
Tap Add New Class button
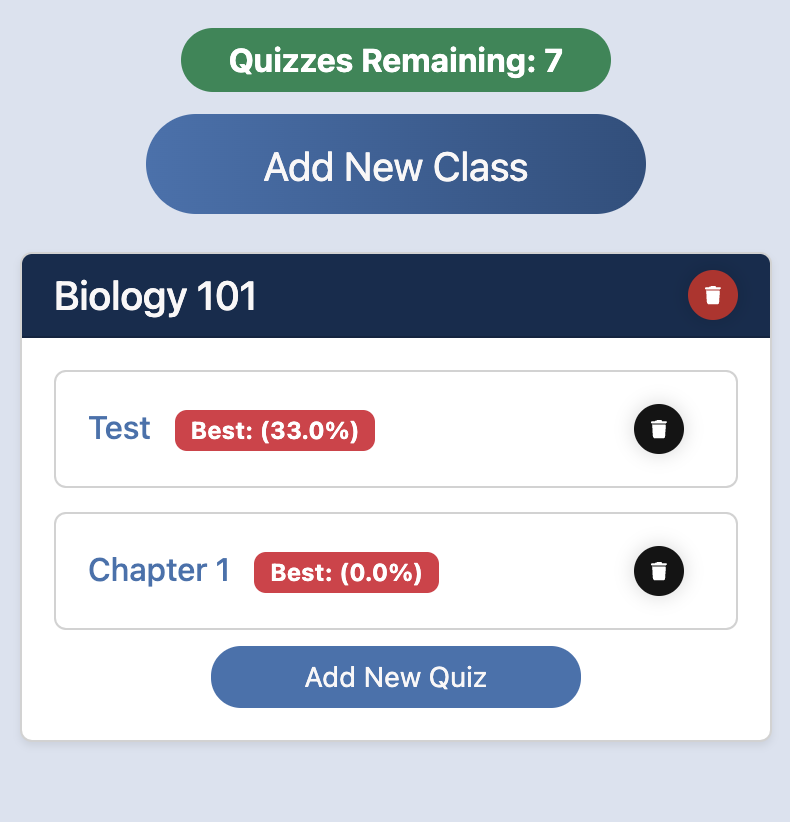(x=395, y=164)
